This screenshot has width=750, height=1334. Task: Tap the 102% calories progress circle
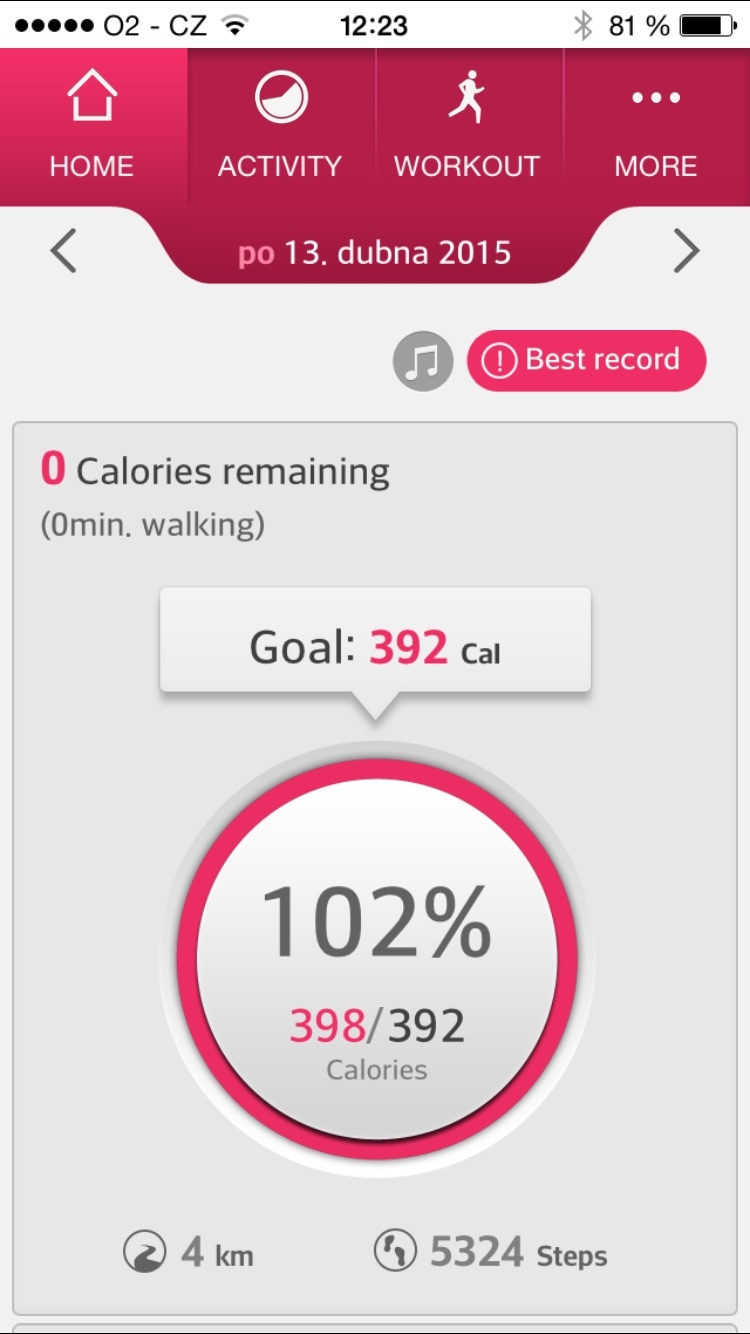377,960
